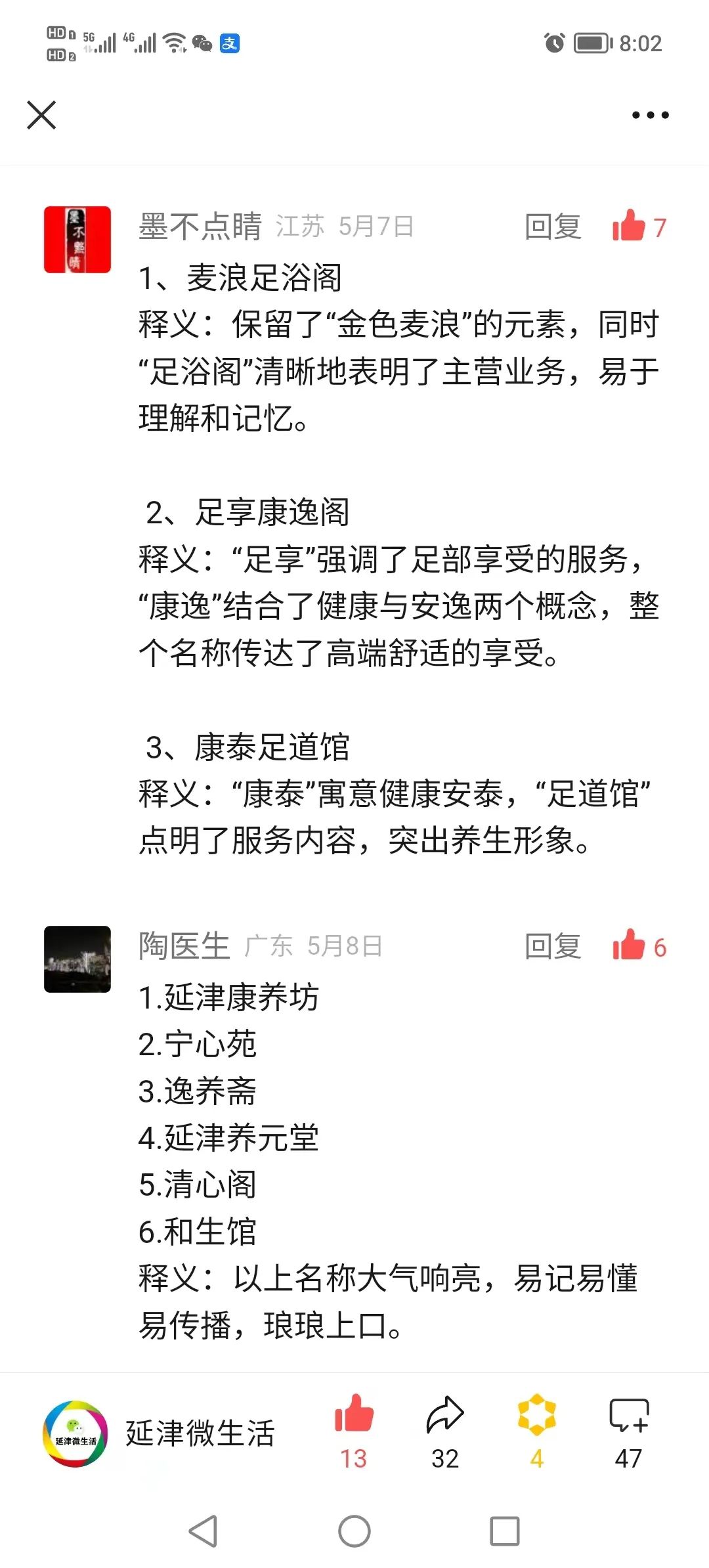Reply to 墨不点睛's comment

pos(553,227)
